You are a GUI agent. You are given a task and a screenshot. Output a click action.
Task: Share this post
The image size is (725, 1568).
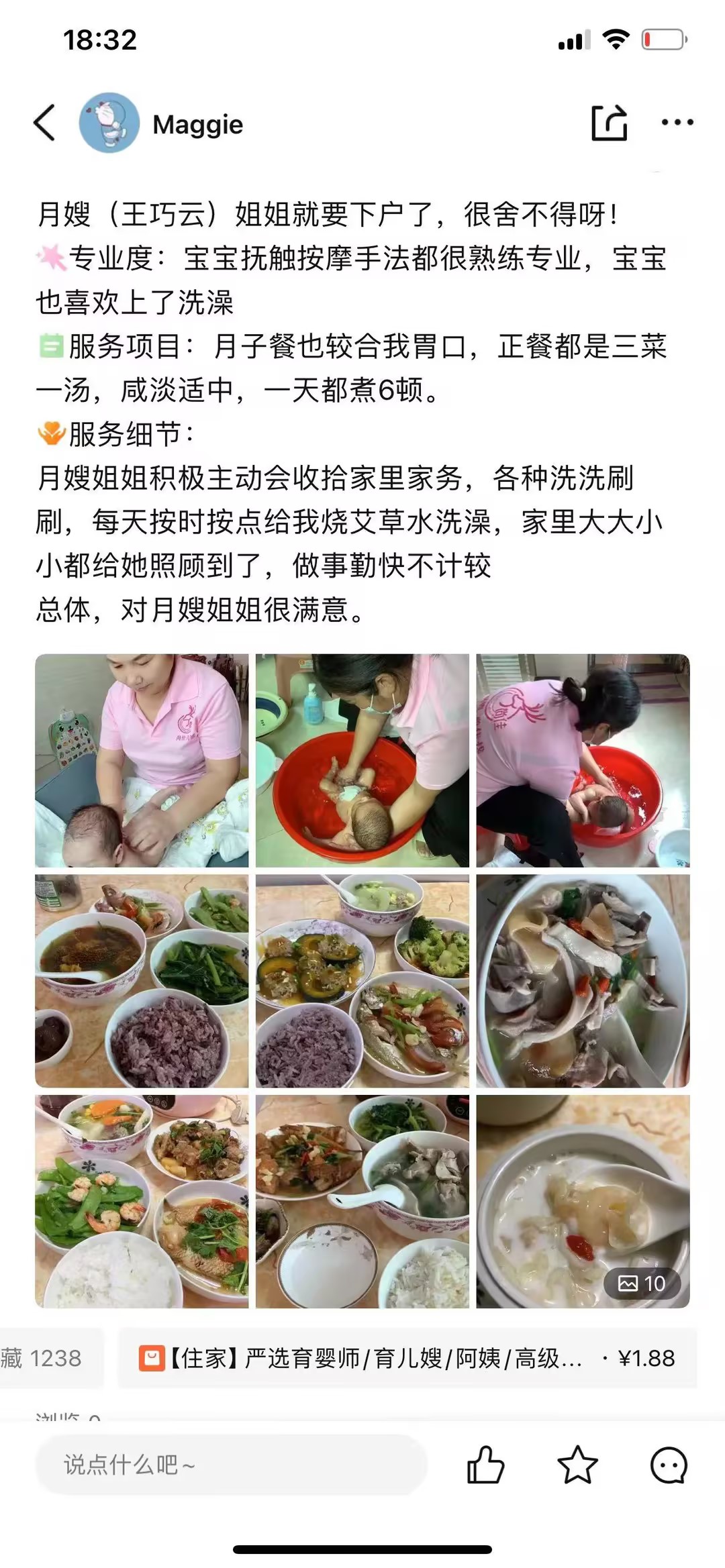(609, 123)
